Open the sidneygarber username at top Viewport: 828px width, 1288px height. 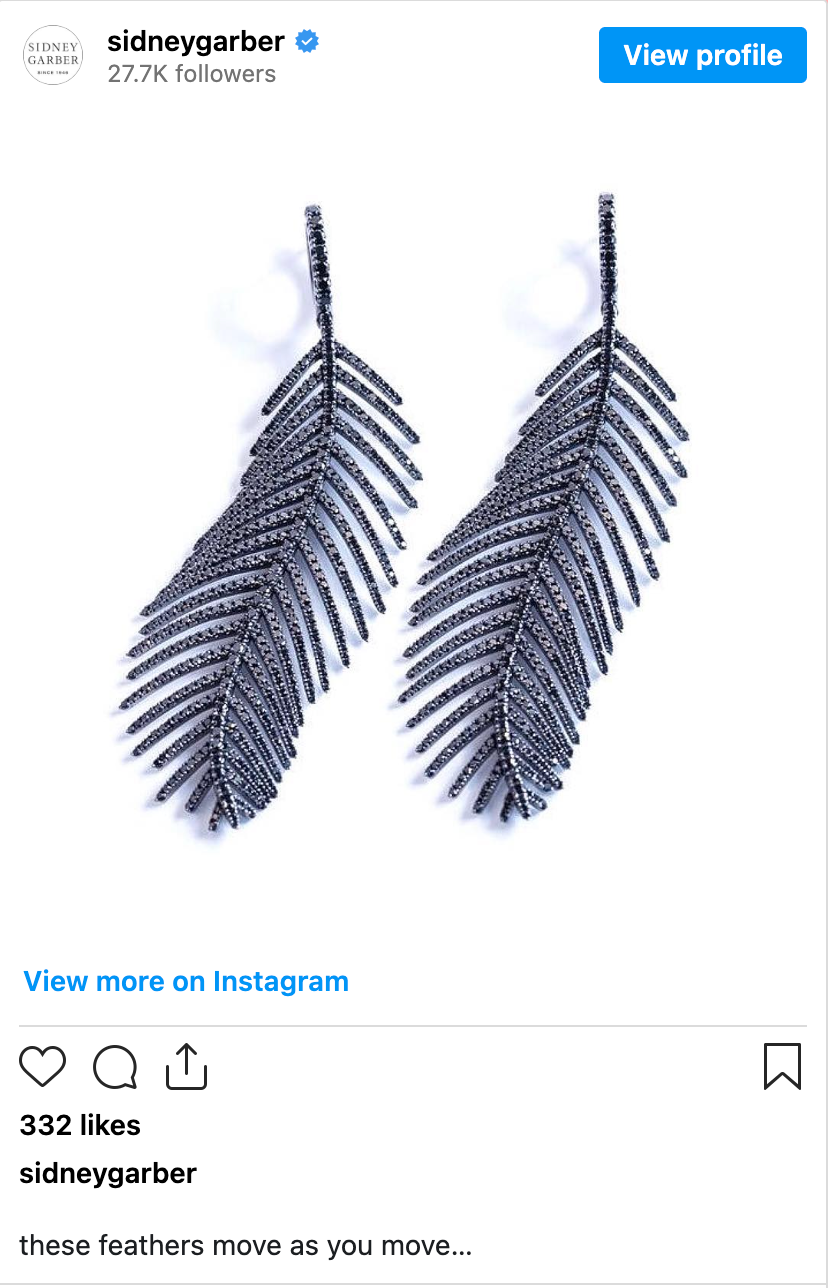point(196,42)
